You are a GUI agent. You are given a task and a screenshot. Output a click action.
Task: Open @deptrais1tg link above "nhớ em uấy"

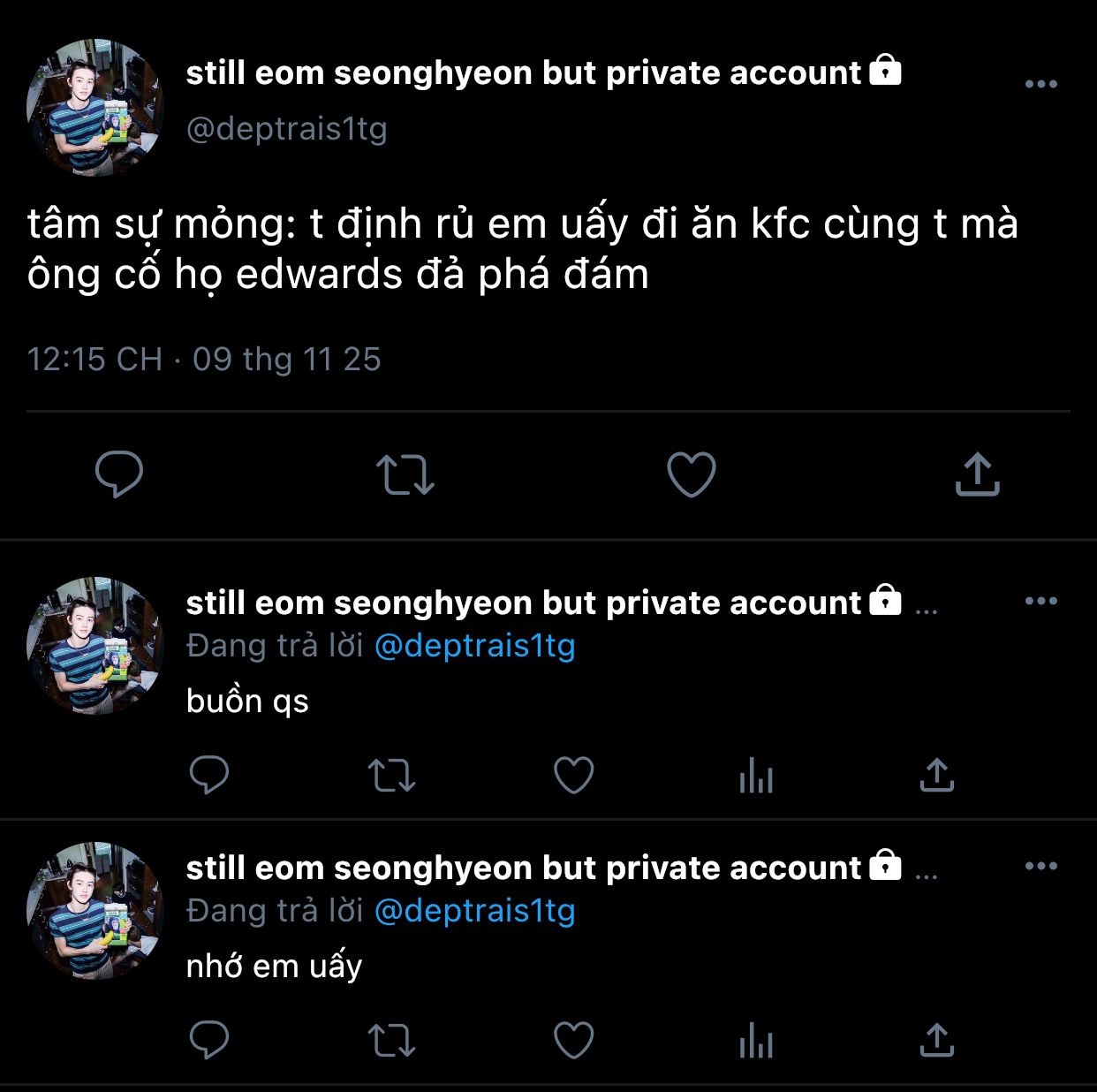coord(475,911)
